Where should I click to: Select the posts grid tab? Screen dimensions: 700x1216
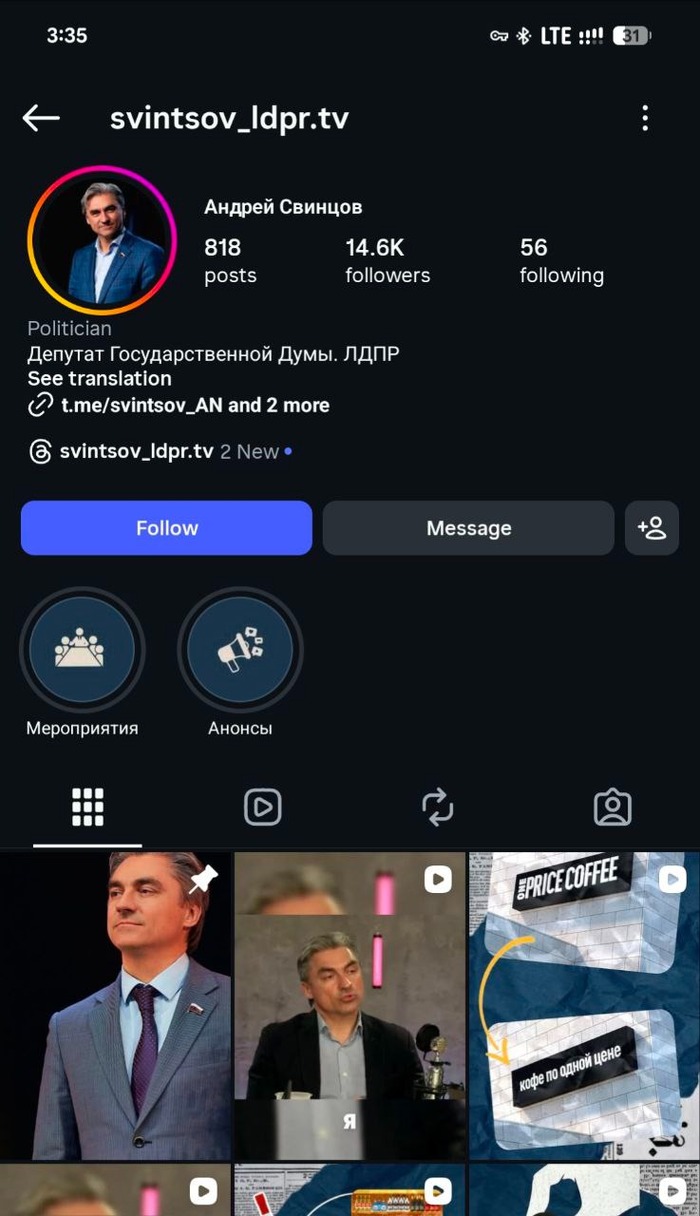coord(88,807)
